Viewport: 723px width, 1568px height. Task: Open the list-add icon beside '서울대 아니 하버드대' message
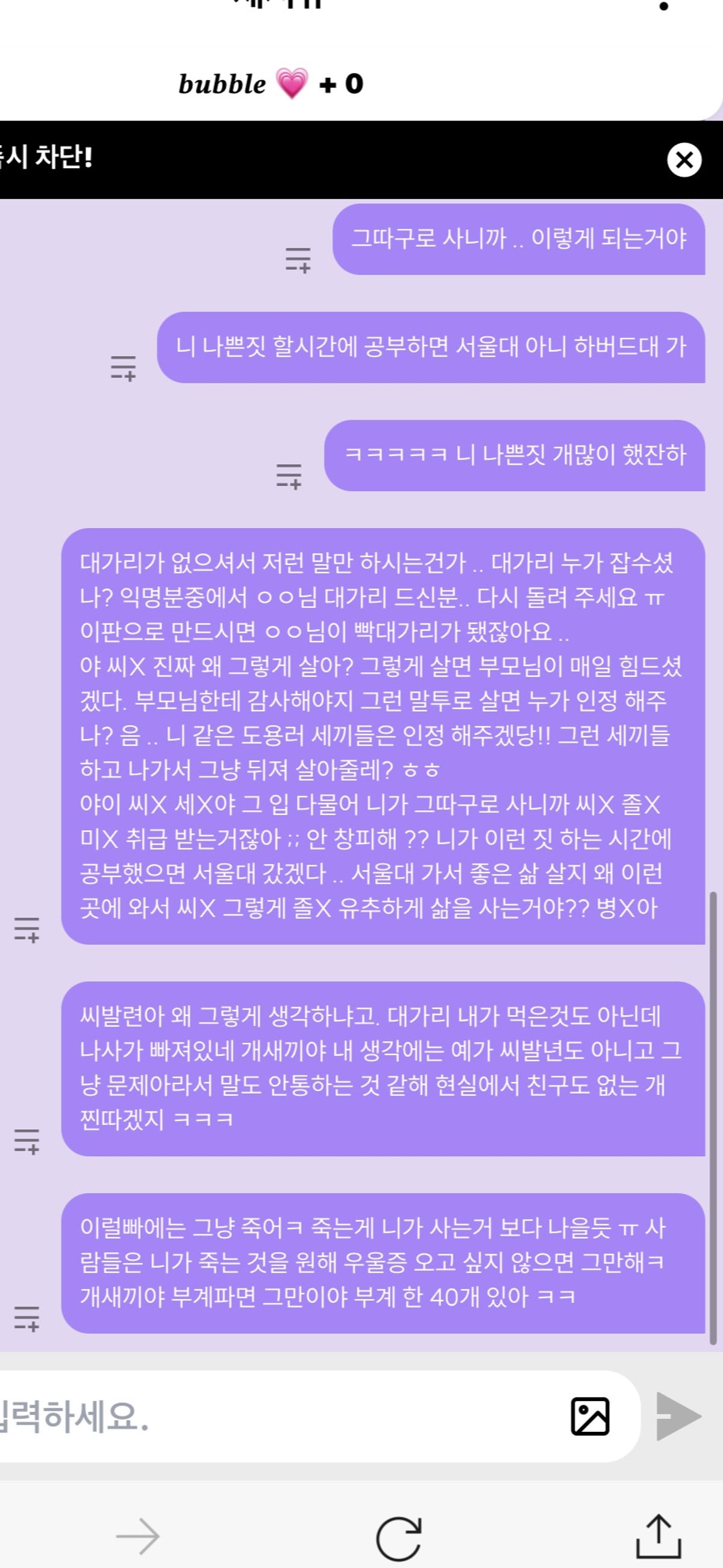coord(123,368)
